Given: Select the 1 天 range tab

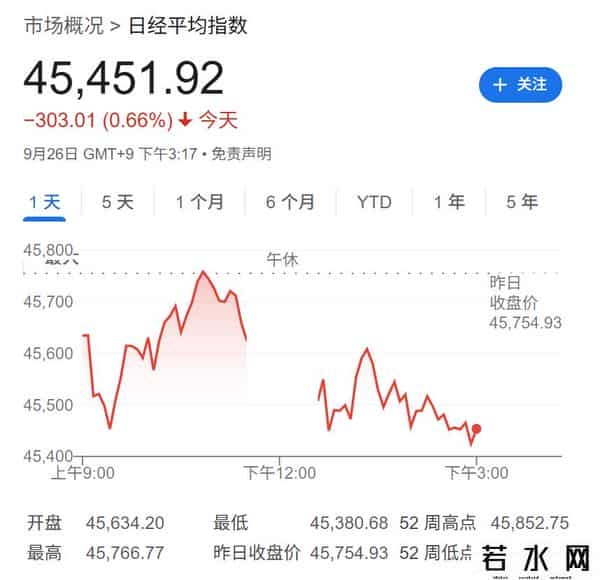Looking at the screenshot, I should pos(45,202).
